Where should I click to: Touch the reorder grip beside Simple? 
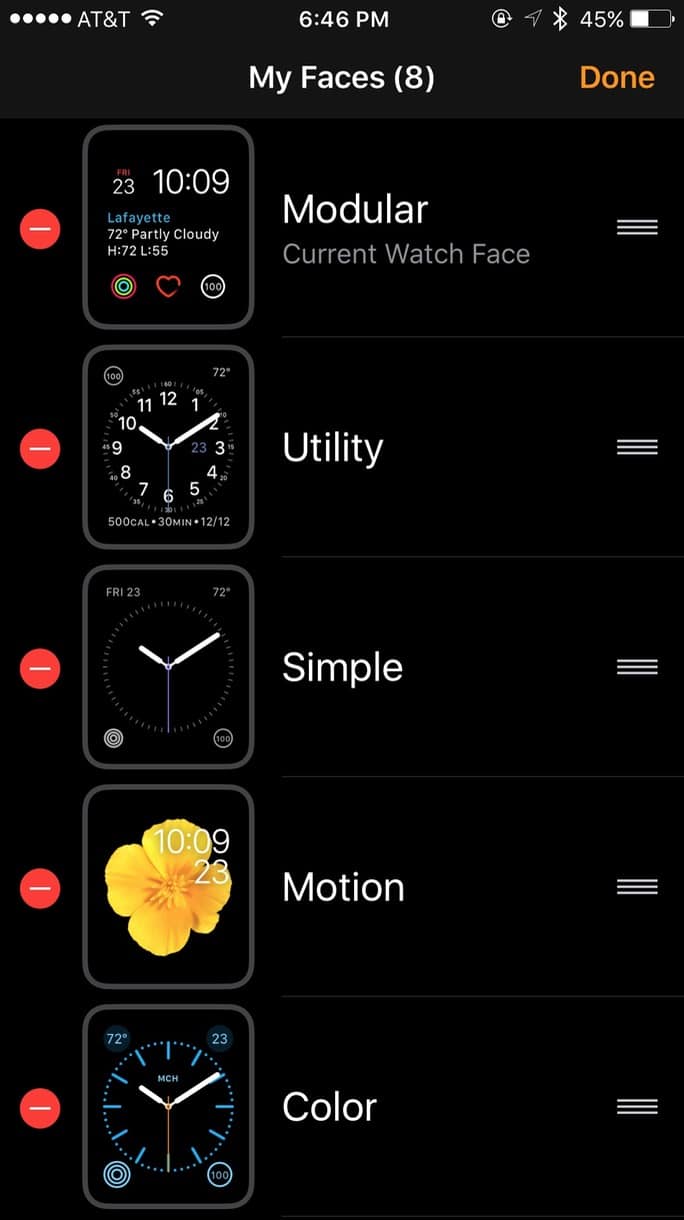637,667
